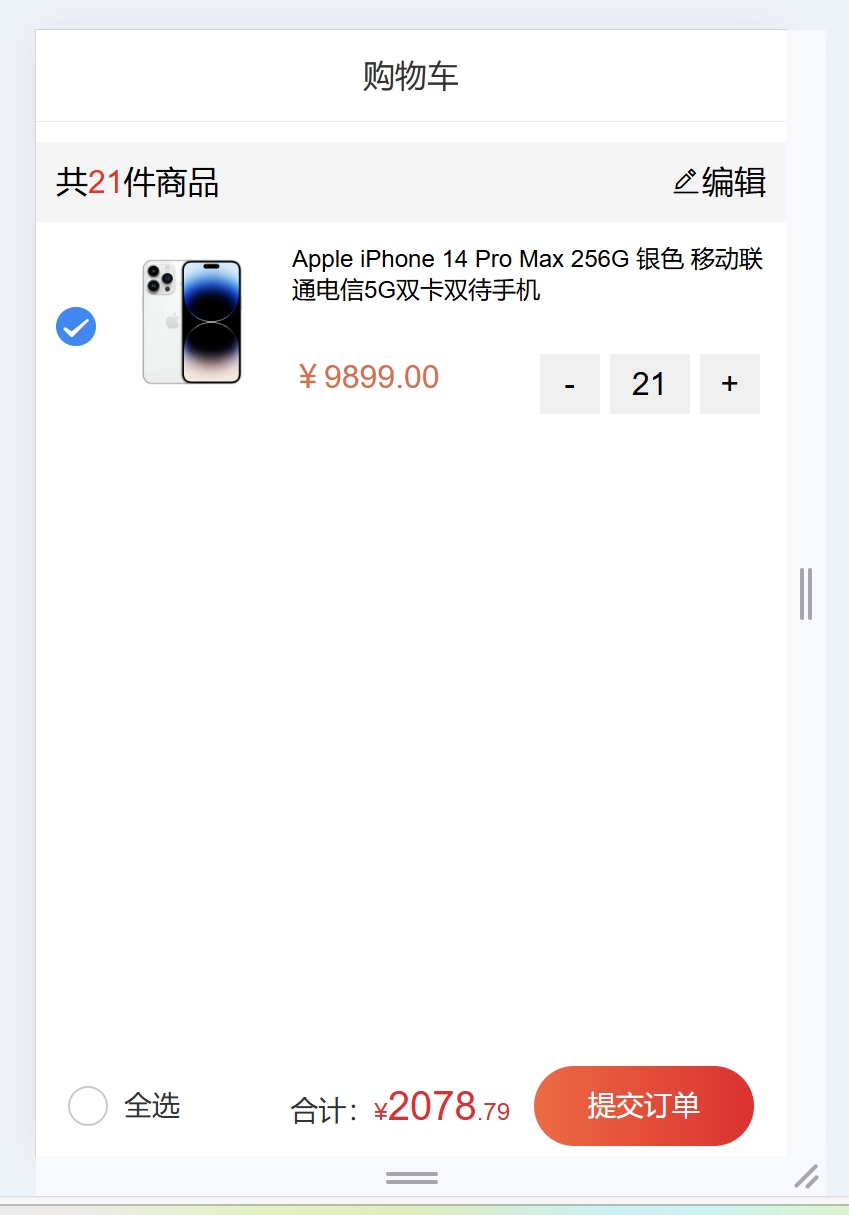Tap the quantity field showing 21
The width and height of the screenshot is (849, 1215).
[x=650, y=384]
